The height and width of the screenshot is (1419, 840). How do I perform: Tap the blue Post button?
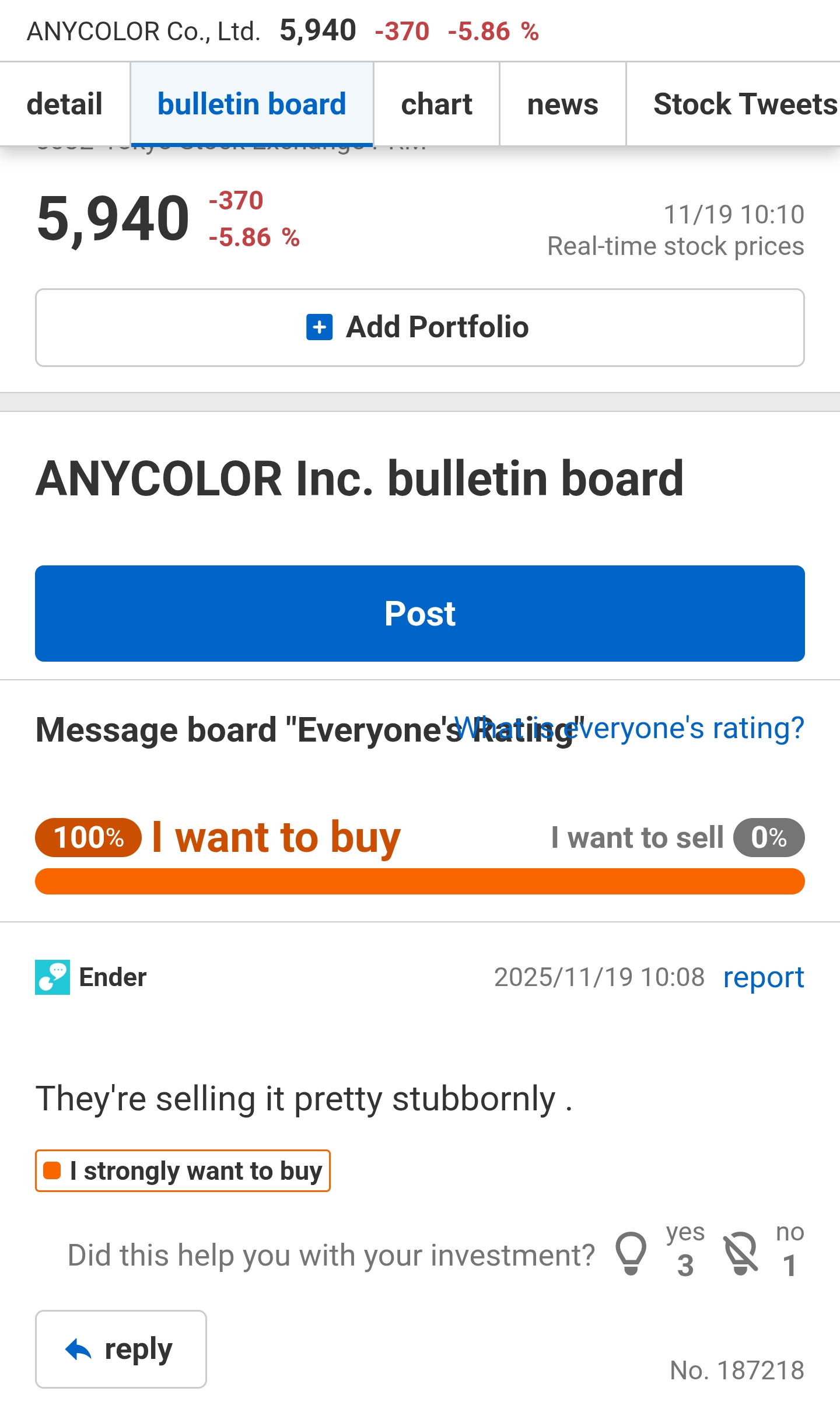coord(419,613)
